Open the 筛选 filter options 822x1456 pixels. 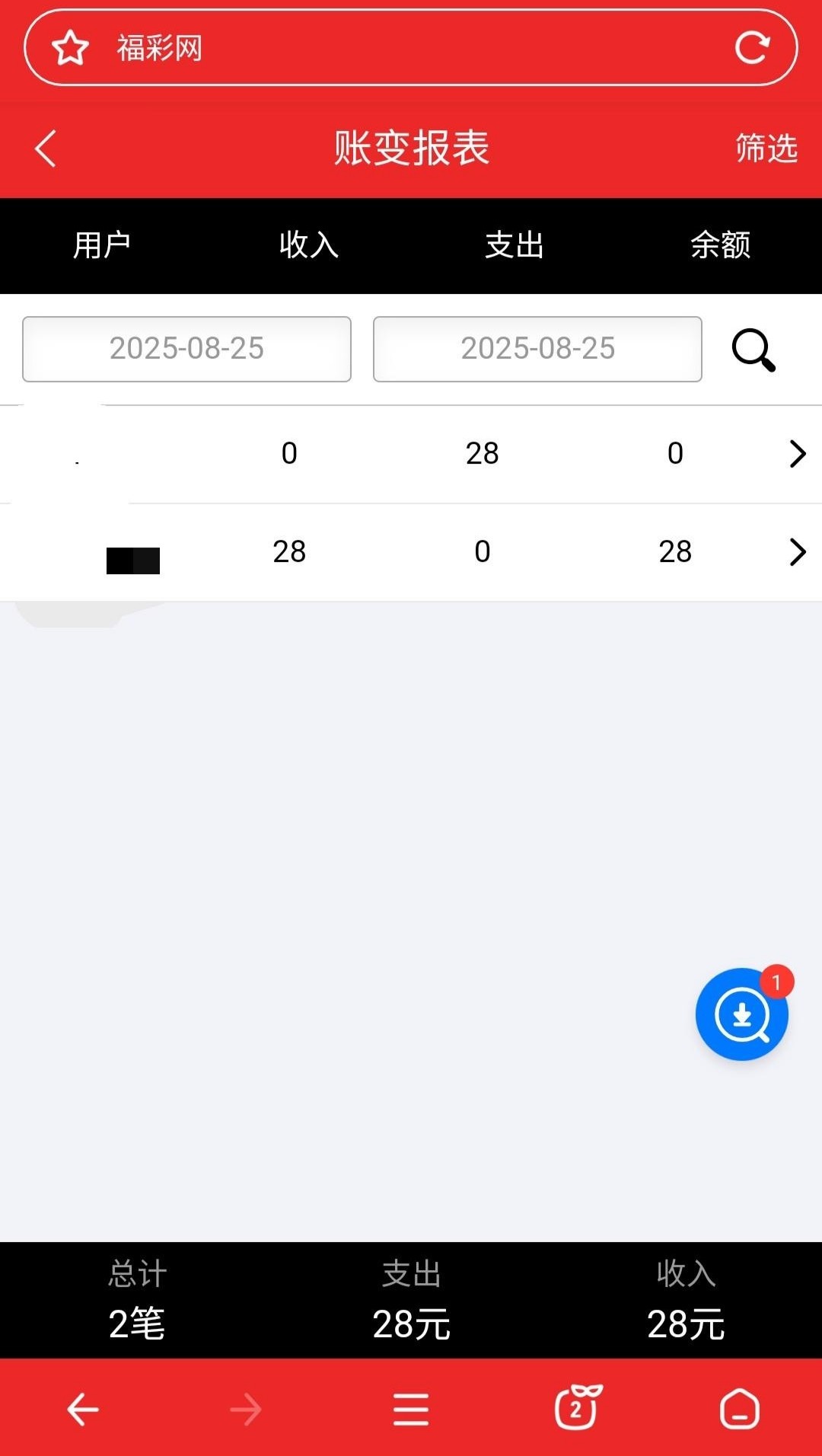point(766,148)
